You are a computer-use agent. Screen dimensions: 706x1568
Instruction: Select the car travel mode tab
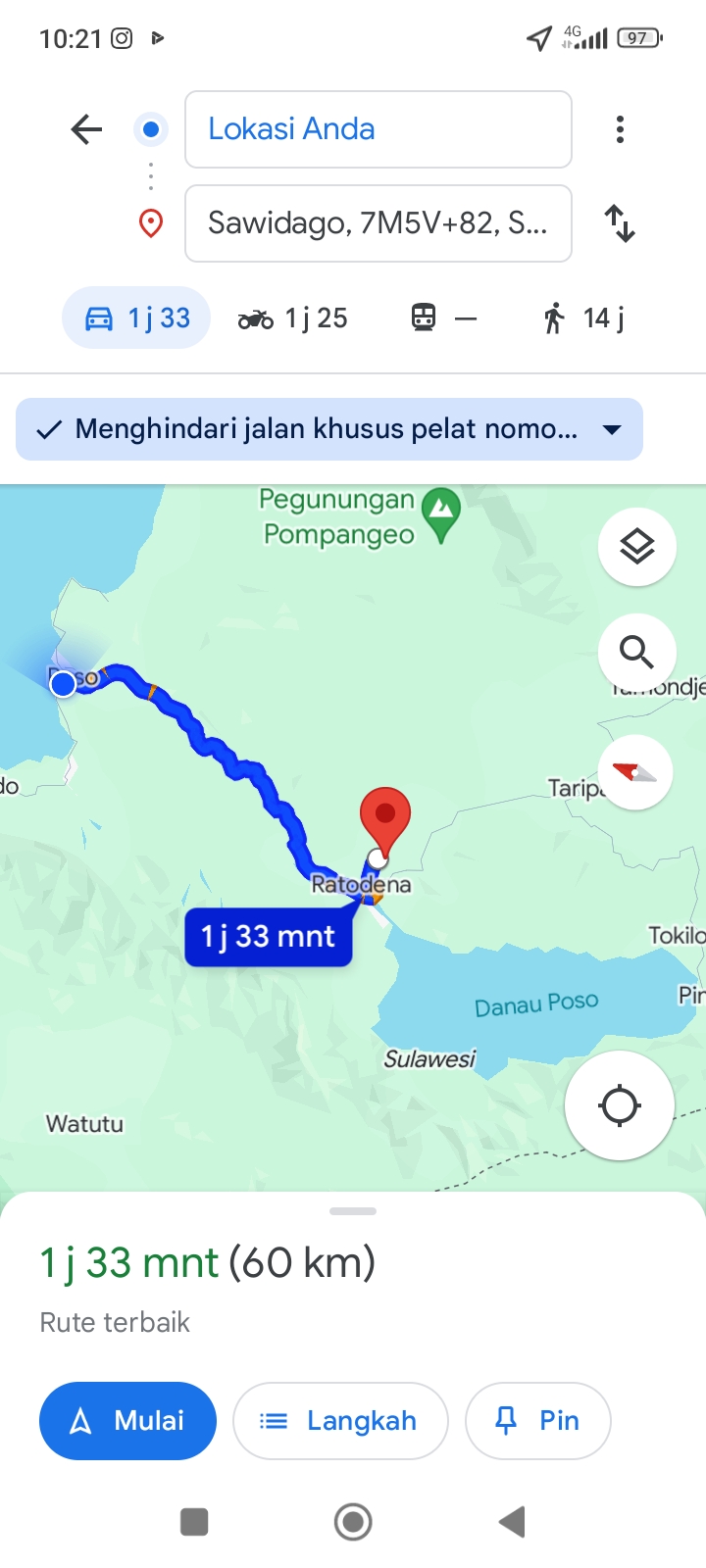click(x=136, y=318)
